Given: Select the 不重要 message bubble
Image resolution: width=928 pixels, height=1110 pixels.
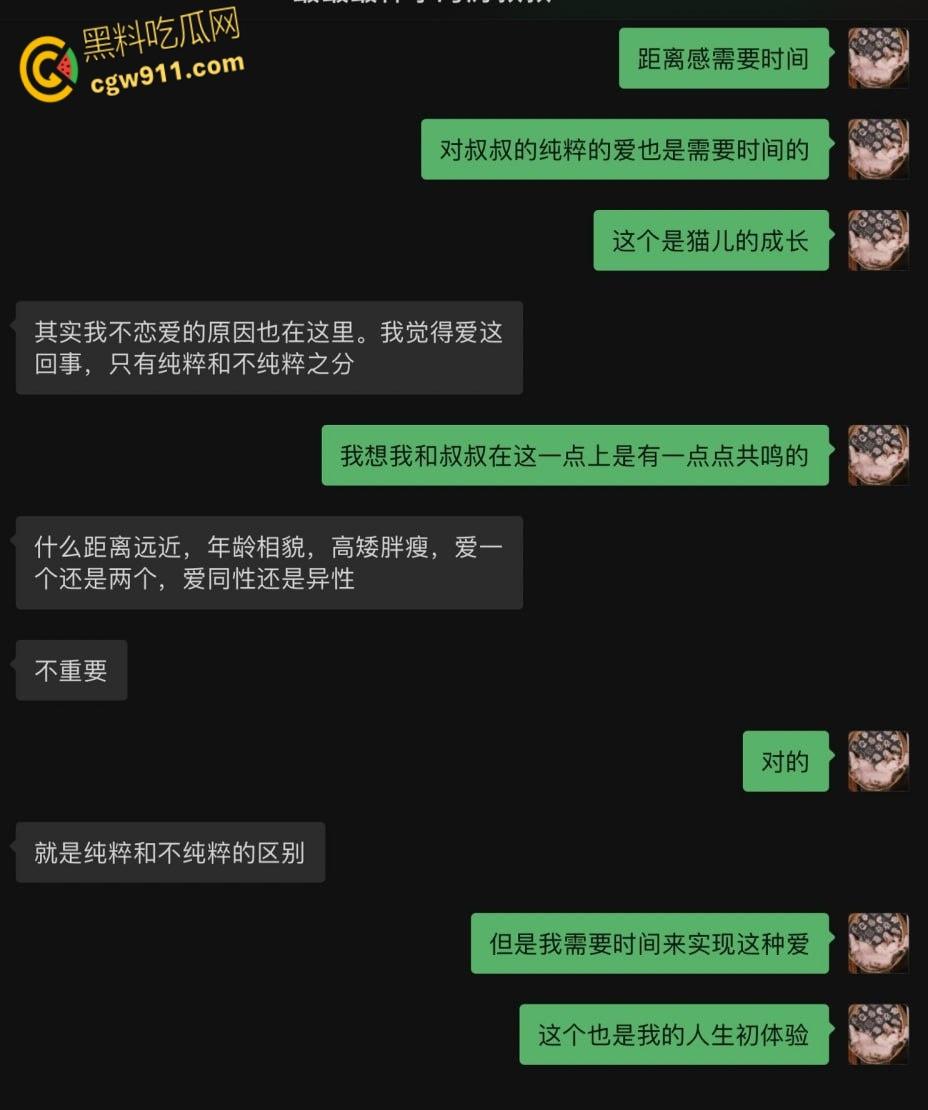Looking at the screenshot, I should coord(71,670).
